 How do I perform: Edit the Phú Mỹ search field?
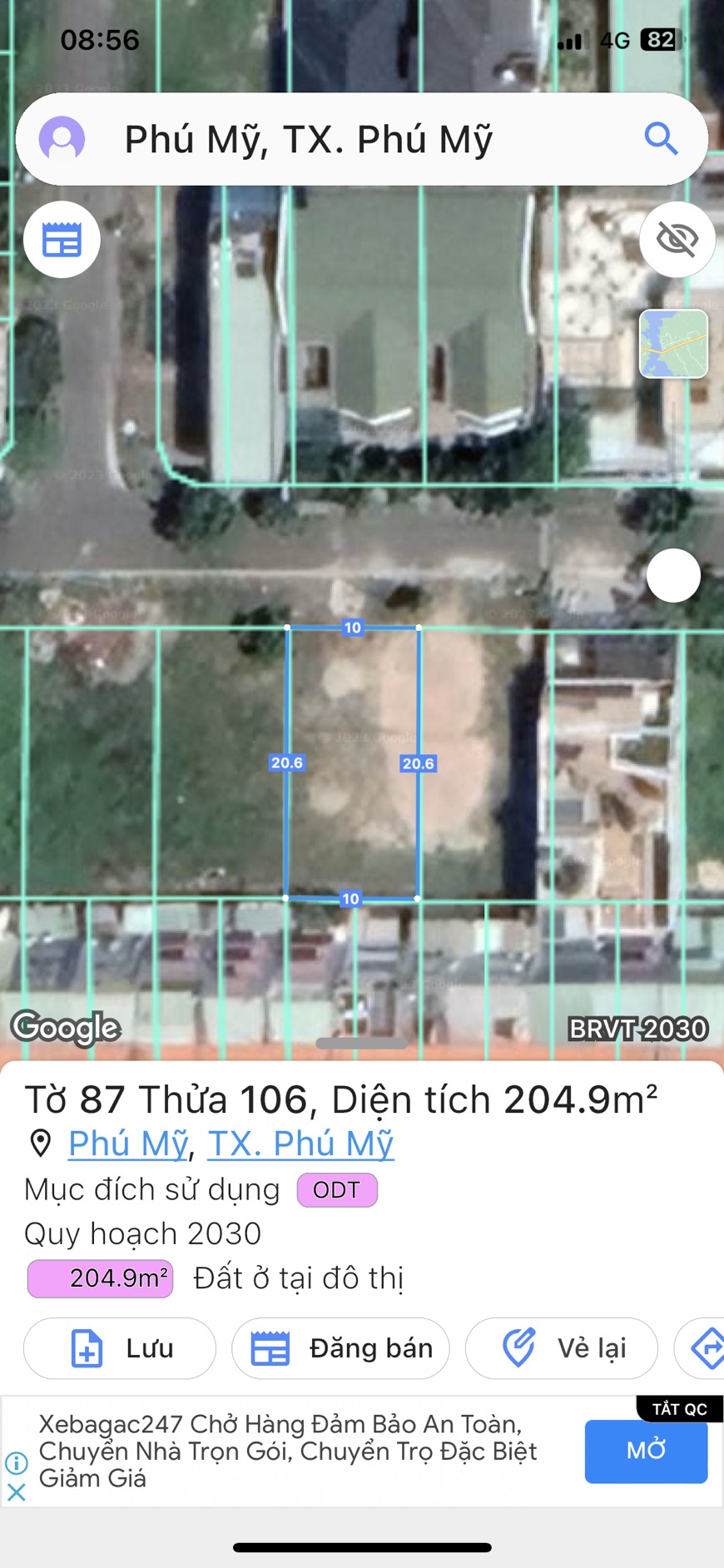pyautogui.click(x=362, y=139)
